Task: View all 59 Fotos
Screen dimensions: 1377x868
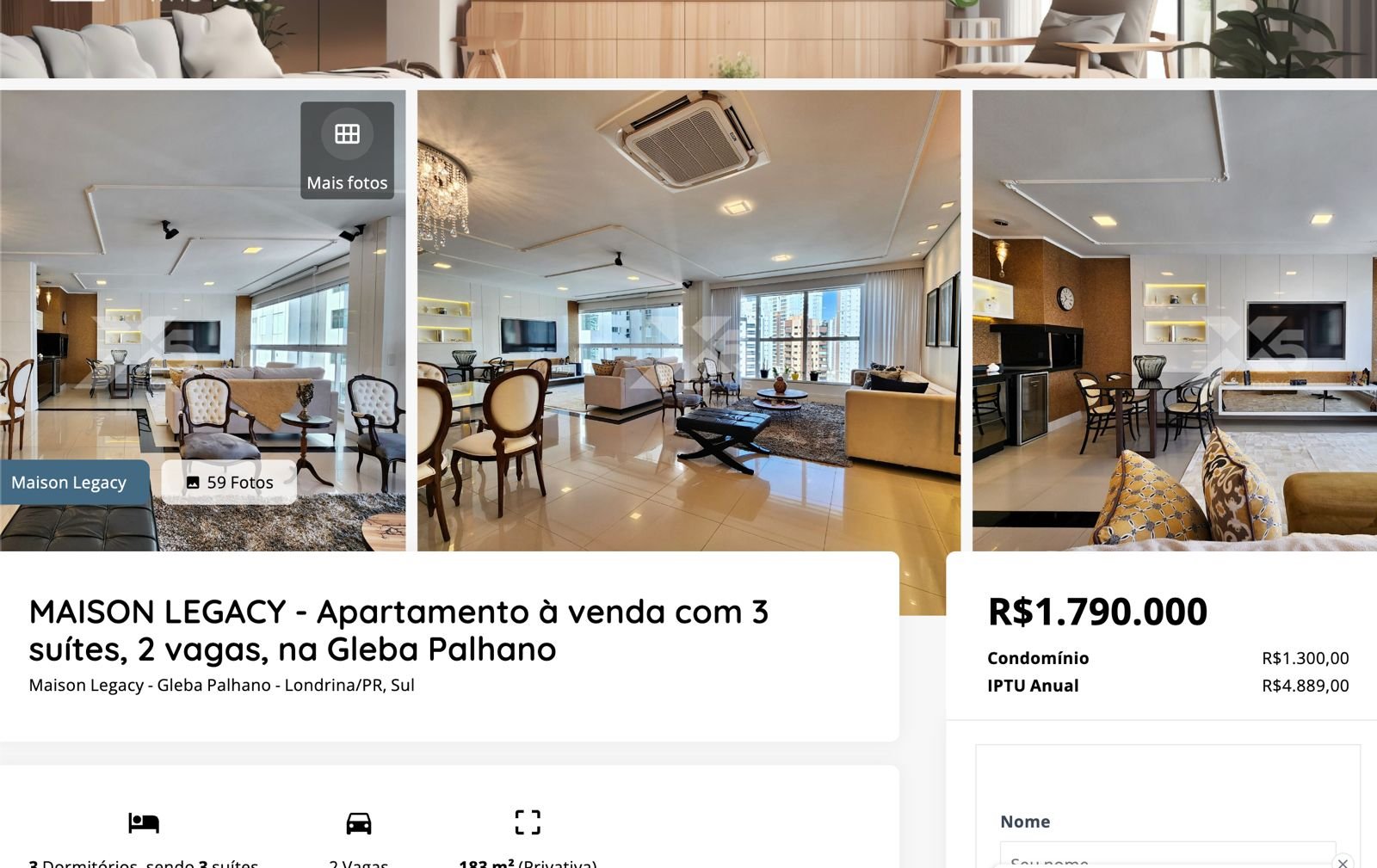Action: [x=229, y=483]
